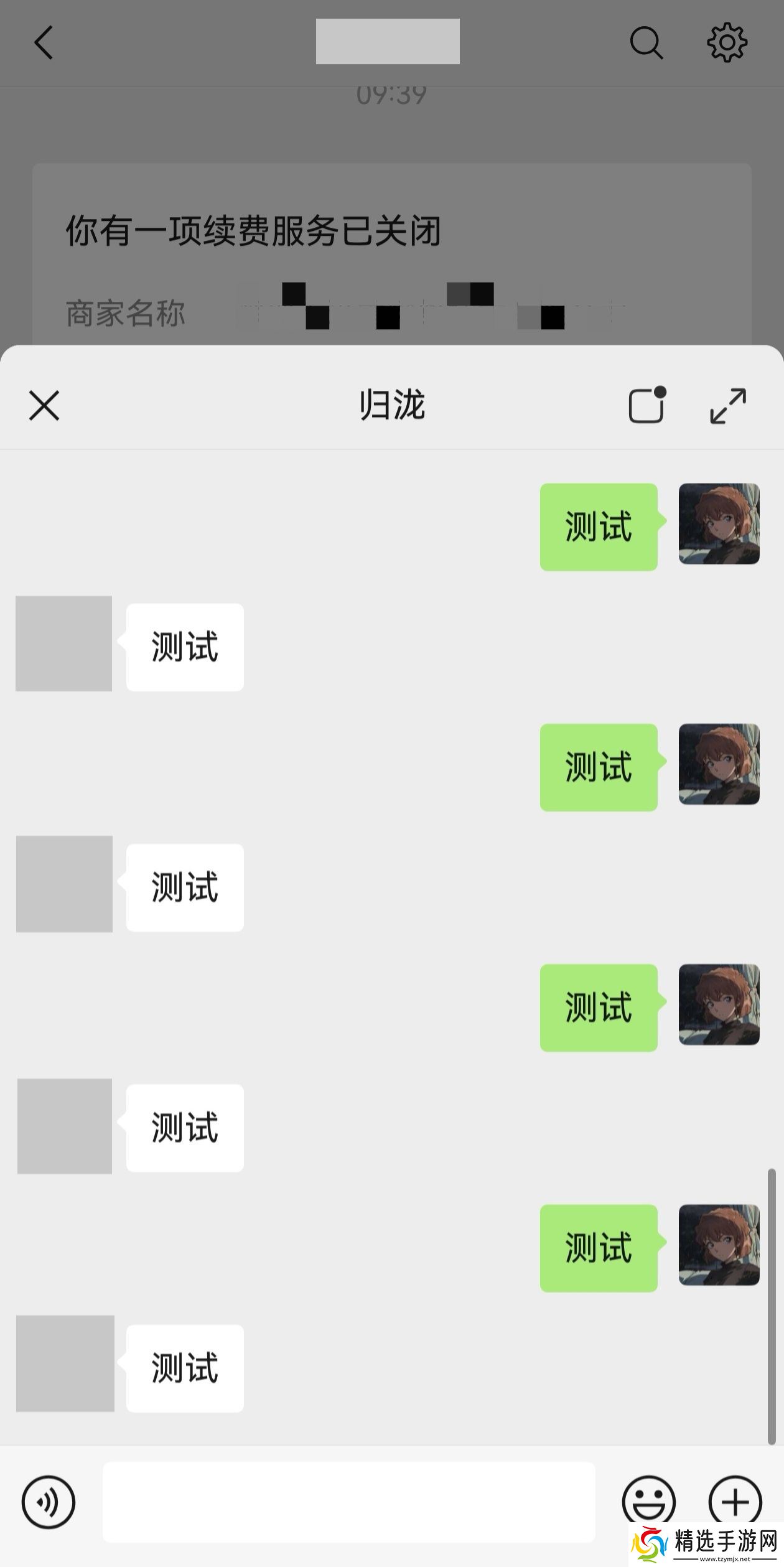Focus the message text field
784x1567 pixels.
click(x=348, y=1502)
